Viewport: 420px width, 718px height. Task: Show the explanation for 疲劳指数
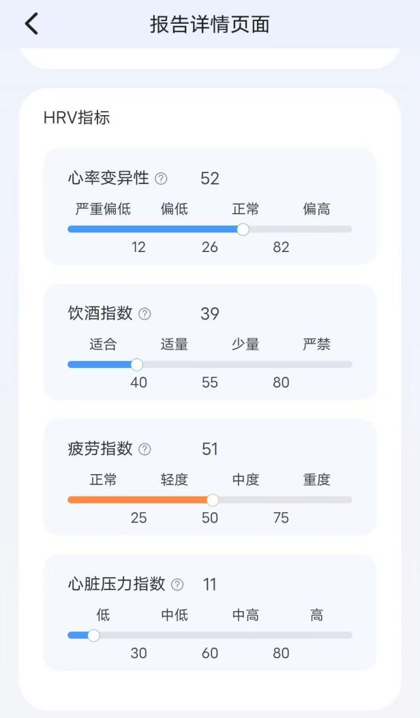(x=145, y=449)
